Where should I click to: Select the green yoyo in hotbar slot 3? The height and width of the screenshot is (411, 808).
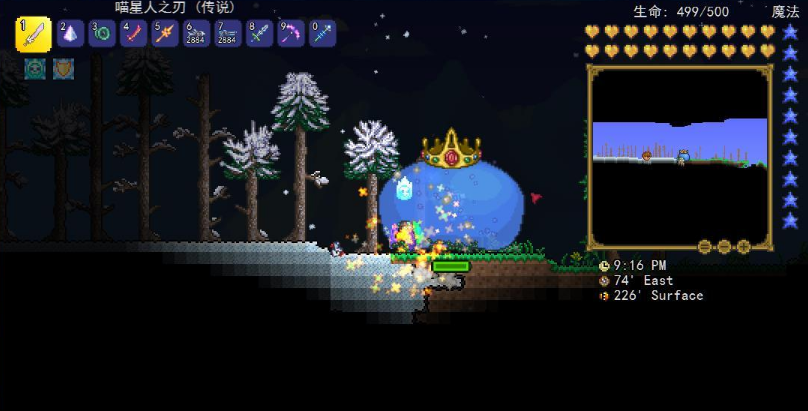(x=102, y=35)
